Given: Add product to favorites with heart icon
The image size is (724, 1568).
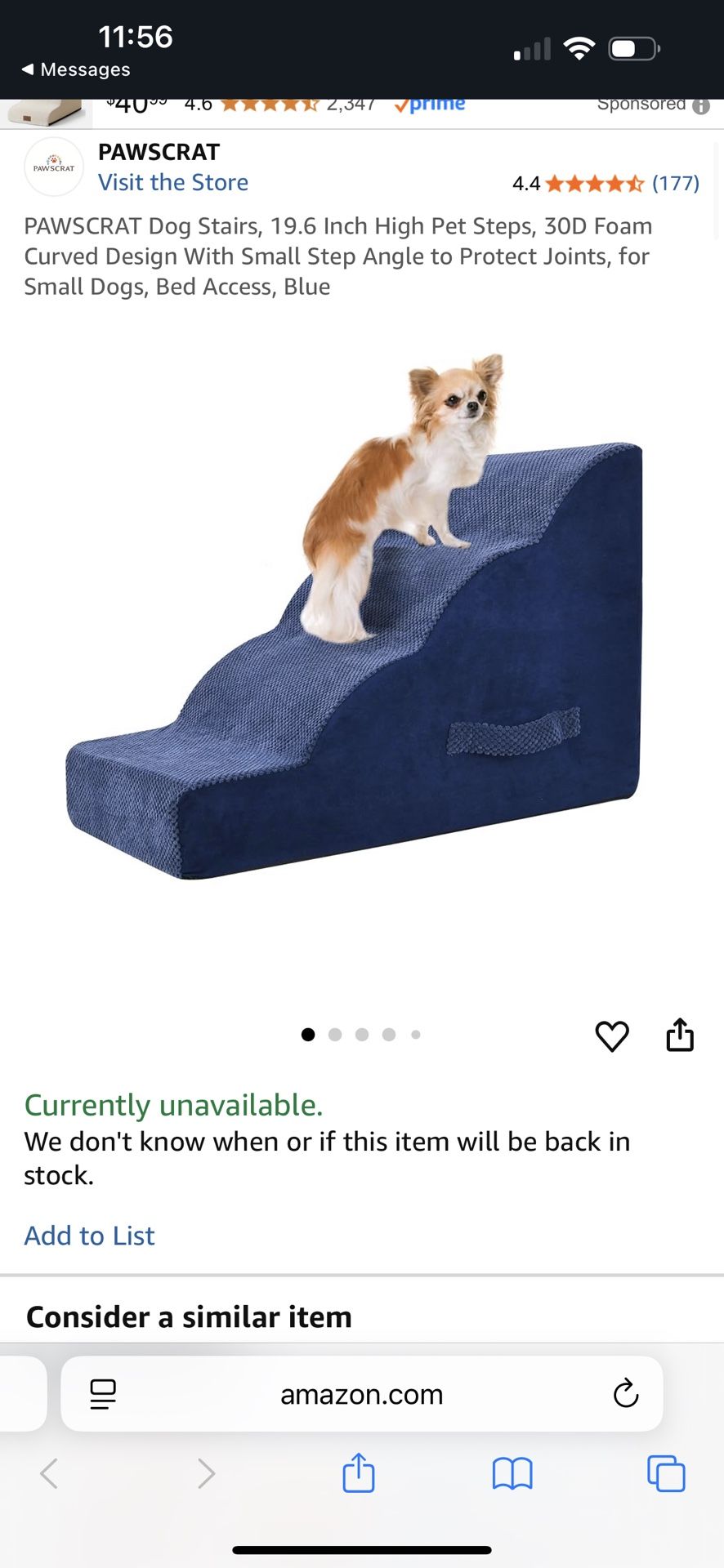Looking at the screenshot, I should [612, 1036].
